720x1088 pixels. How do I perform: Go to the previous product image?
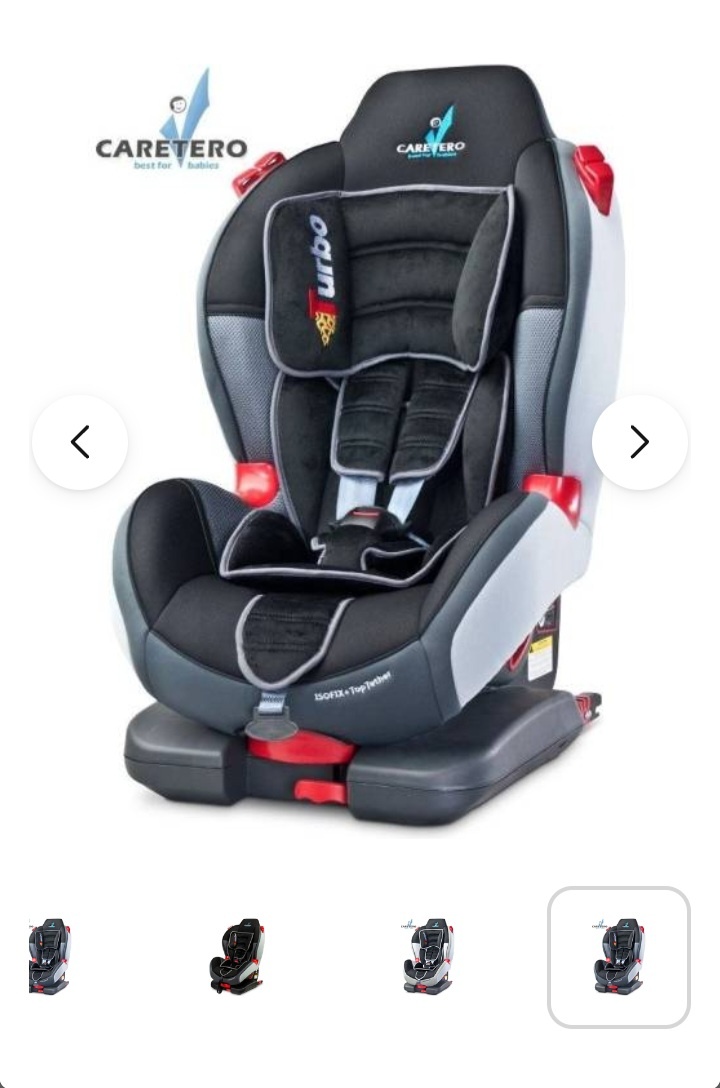tap(80, 442)
